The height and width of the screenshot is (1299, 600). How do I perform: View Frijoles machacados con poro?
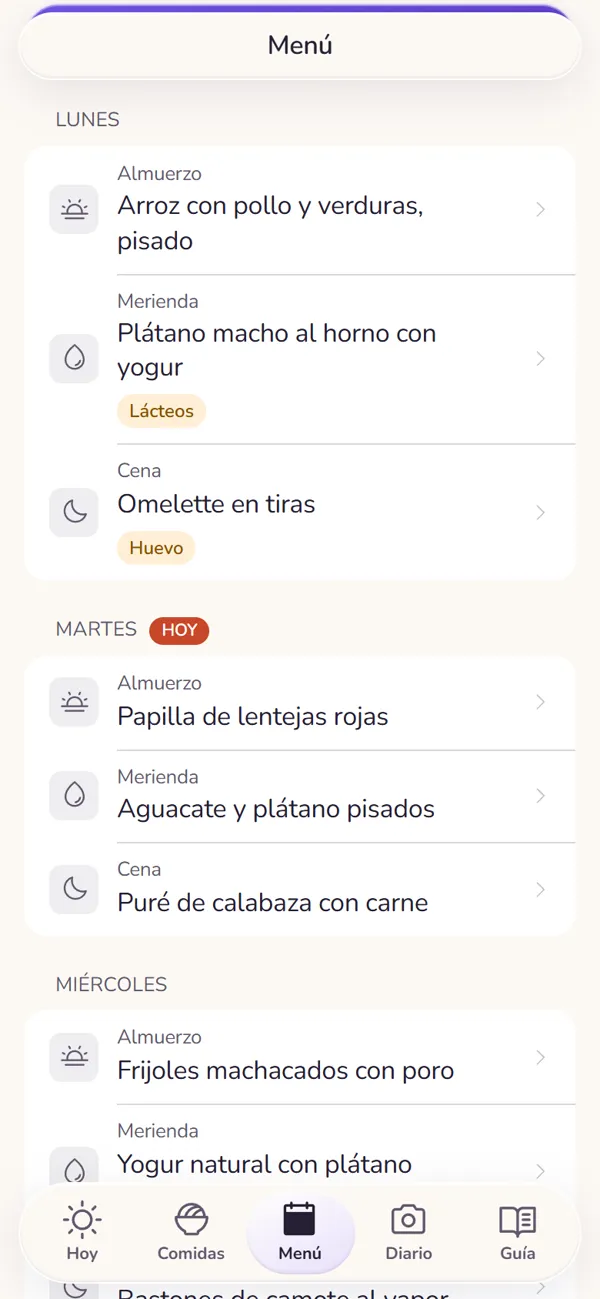click(300, 1058)
